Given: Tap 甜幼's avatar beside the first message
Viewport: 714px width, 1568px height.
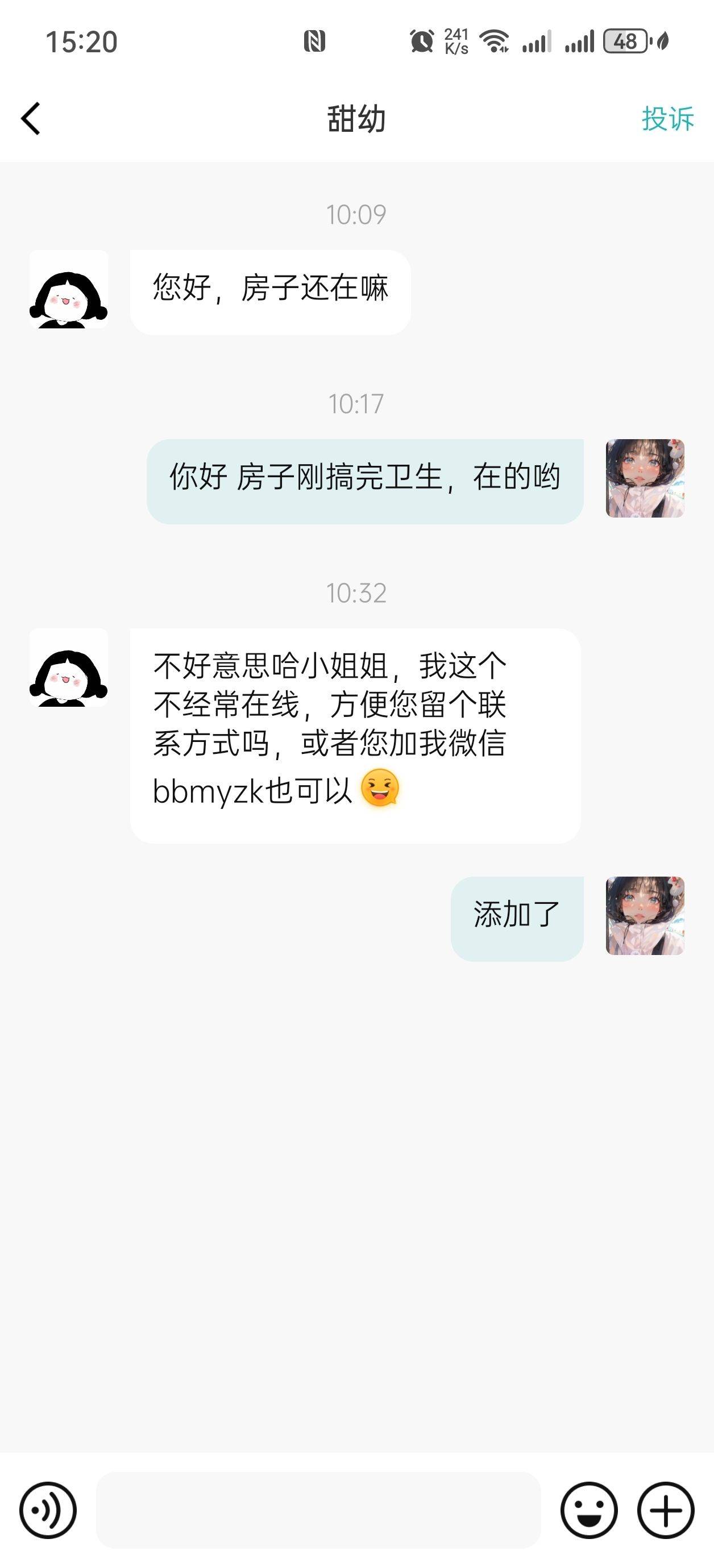Looking at the screenshot, I should point(69,291).
